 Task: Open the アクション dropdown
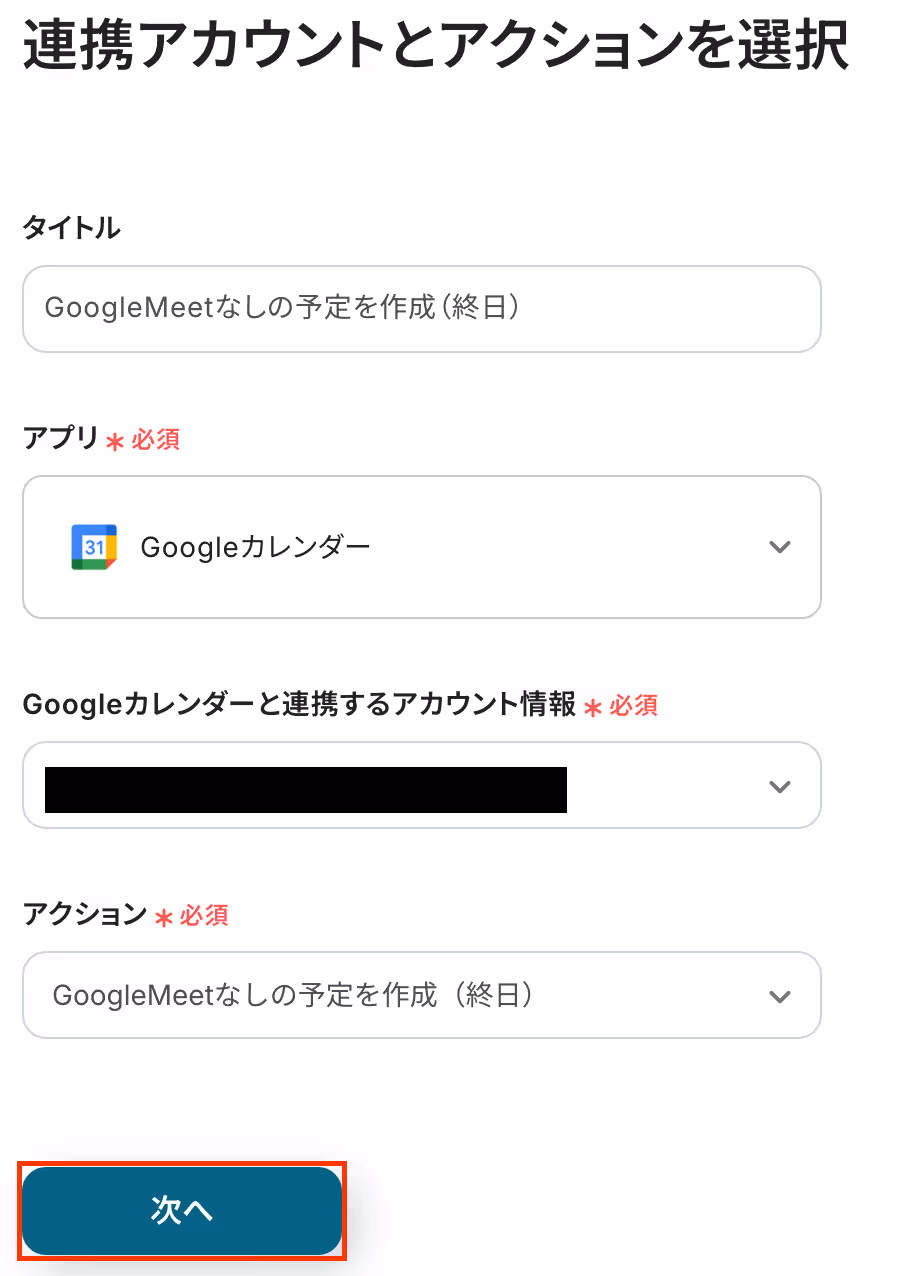(421, 995)
